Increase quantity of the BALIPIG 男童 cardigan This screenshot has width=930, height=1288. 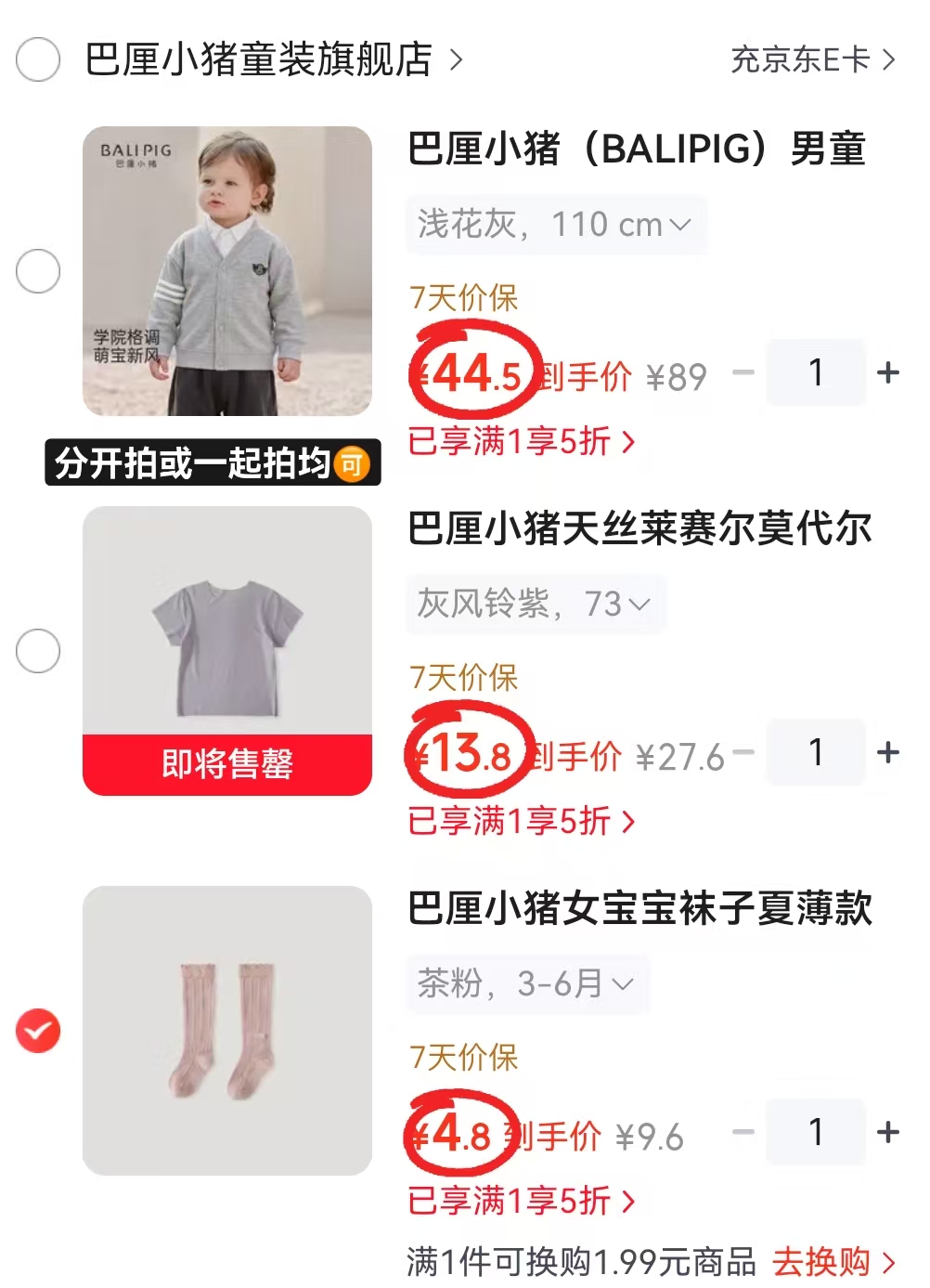click(x=888, y=372)
